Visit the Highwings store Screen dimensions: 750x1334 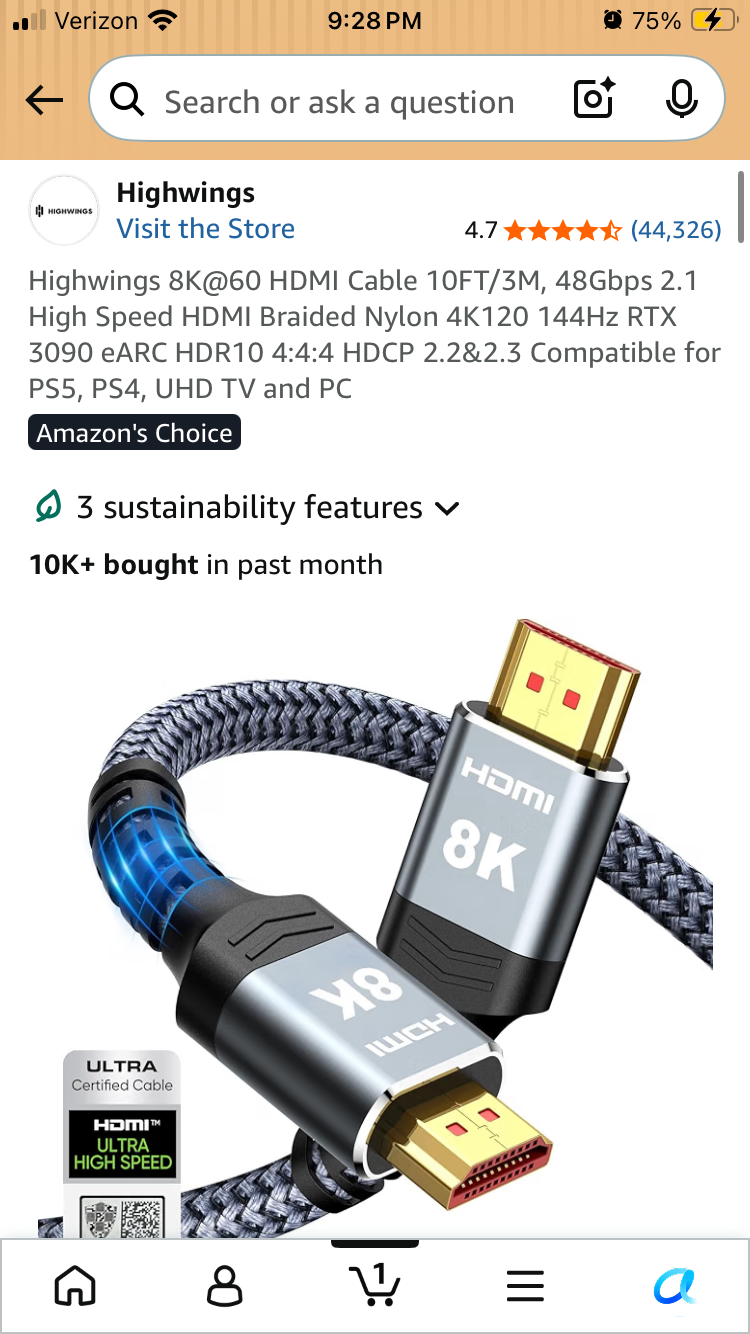tap(206, 229)
